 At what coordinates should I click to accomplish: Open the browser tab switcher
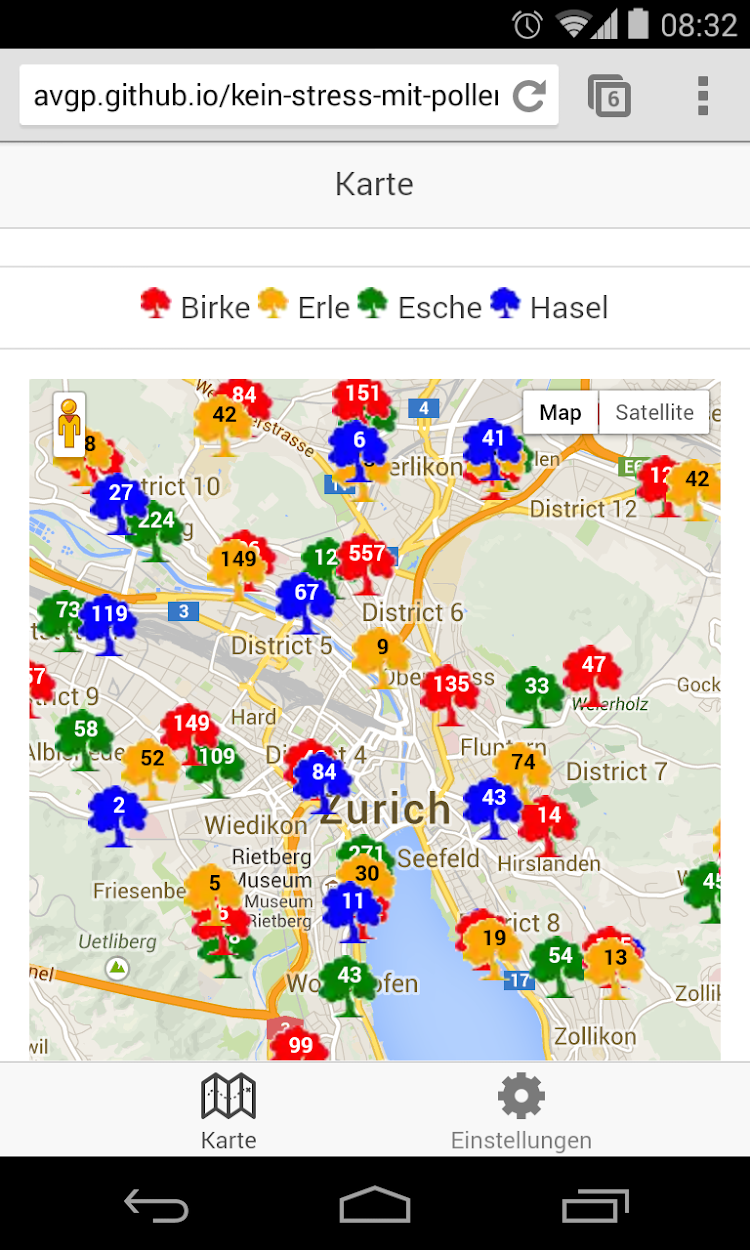pyautogui.click(x=609, y=96)
